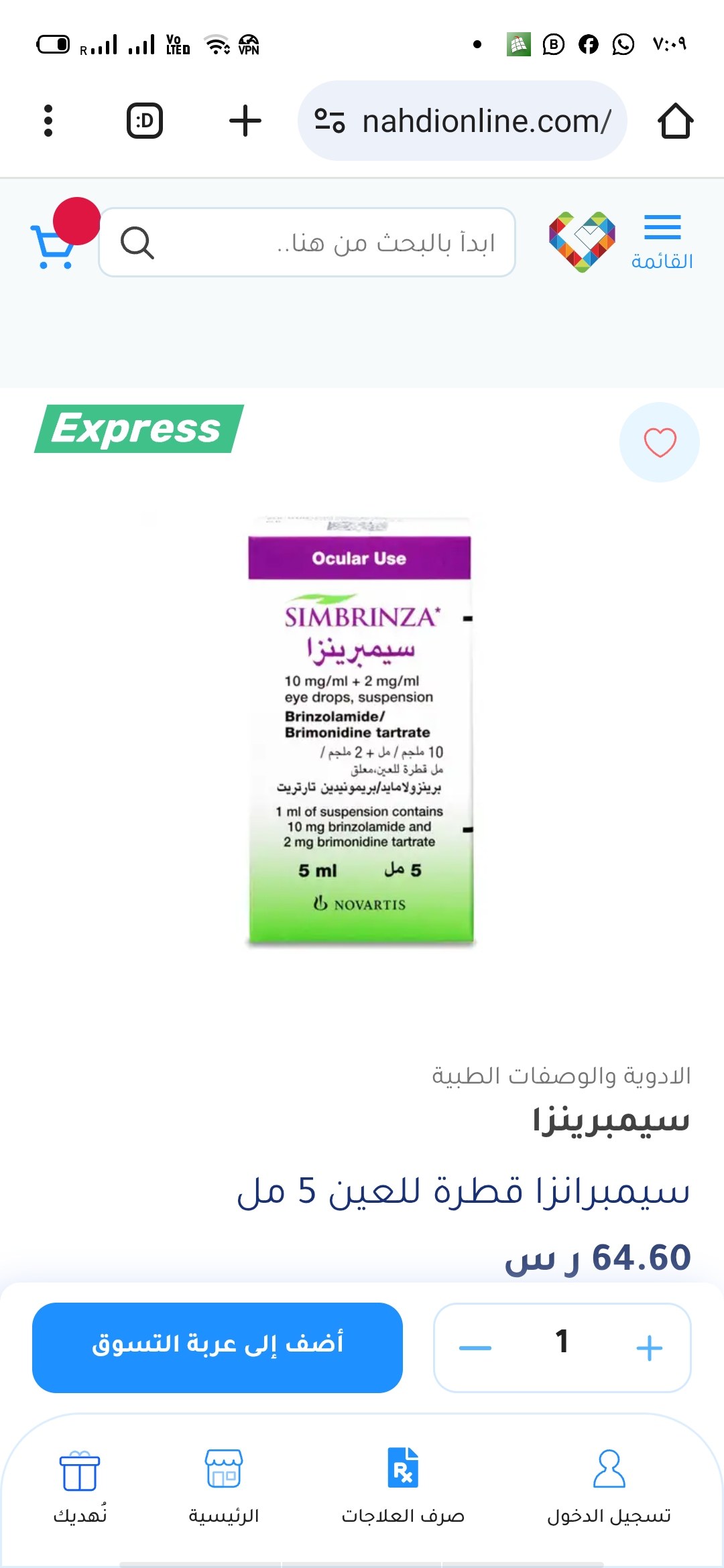Tap the nahdionline.com address bar

click(463, 121)
